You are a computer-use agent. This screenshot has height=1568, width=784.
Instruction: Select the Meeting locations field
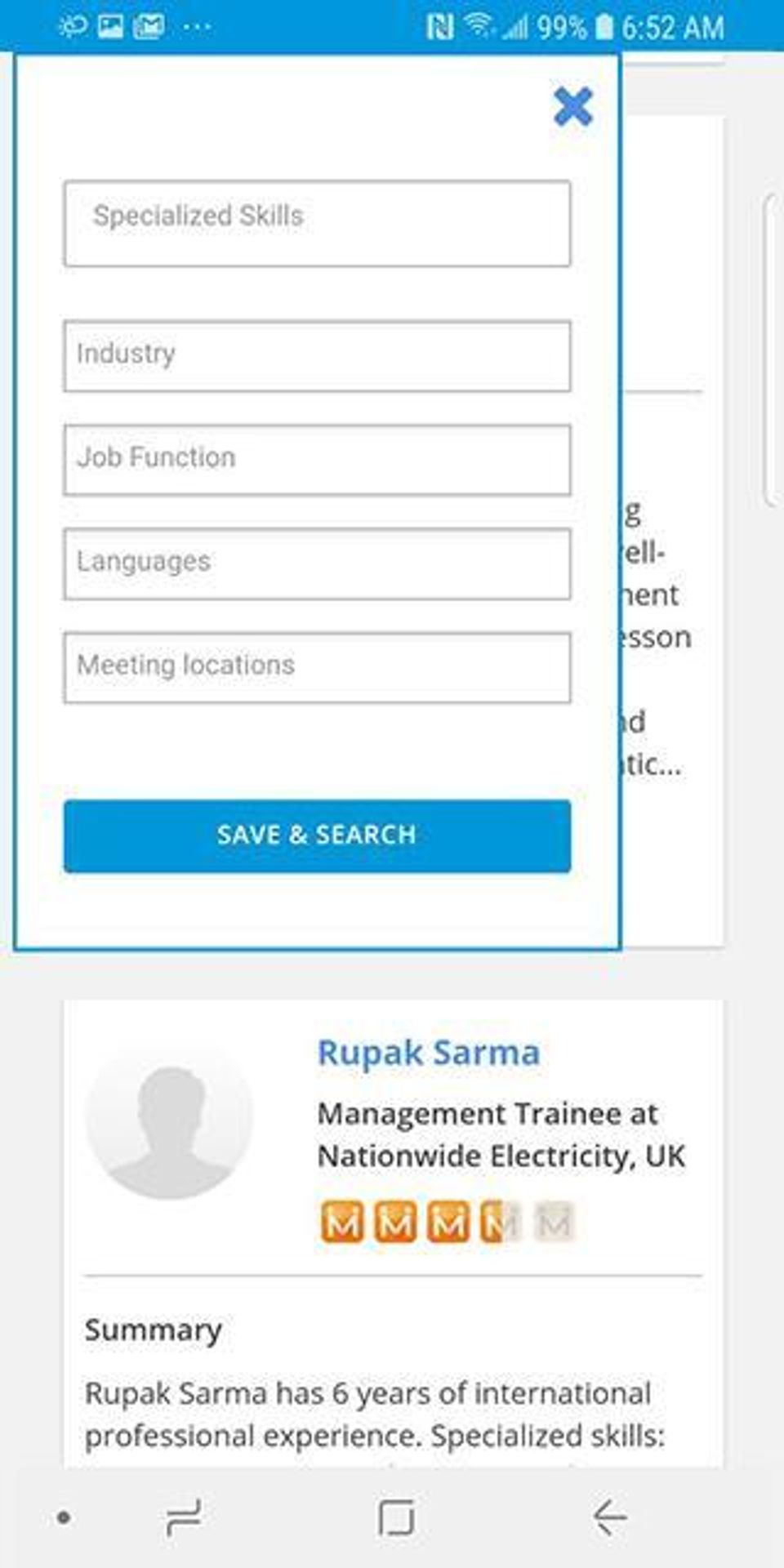pyautogui.click(x=317, y=667)
